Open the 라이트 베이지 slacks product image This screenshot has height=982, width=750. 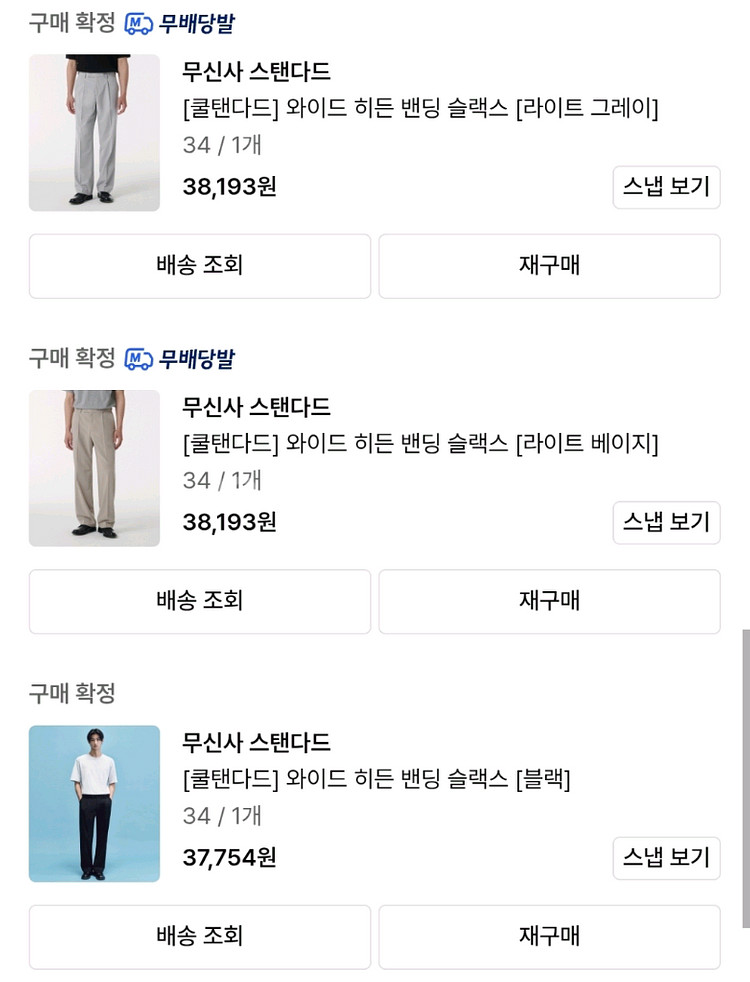click(94, 468)
